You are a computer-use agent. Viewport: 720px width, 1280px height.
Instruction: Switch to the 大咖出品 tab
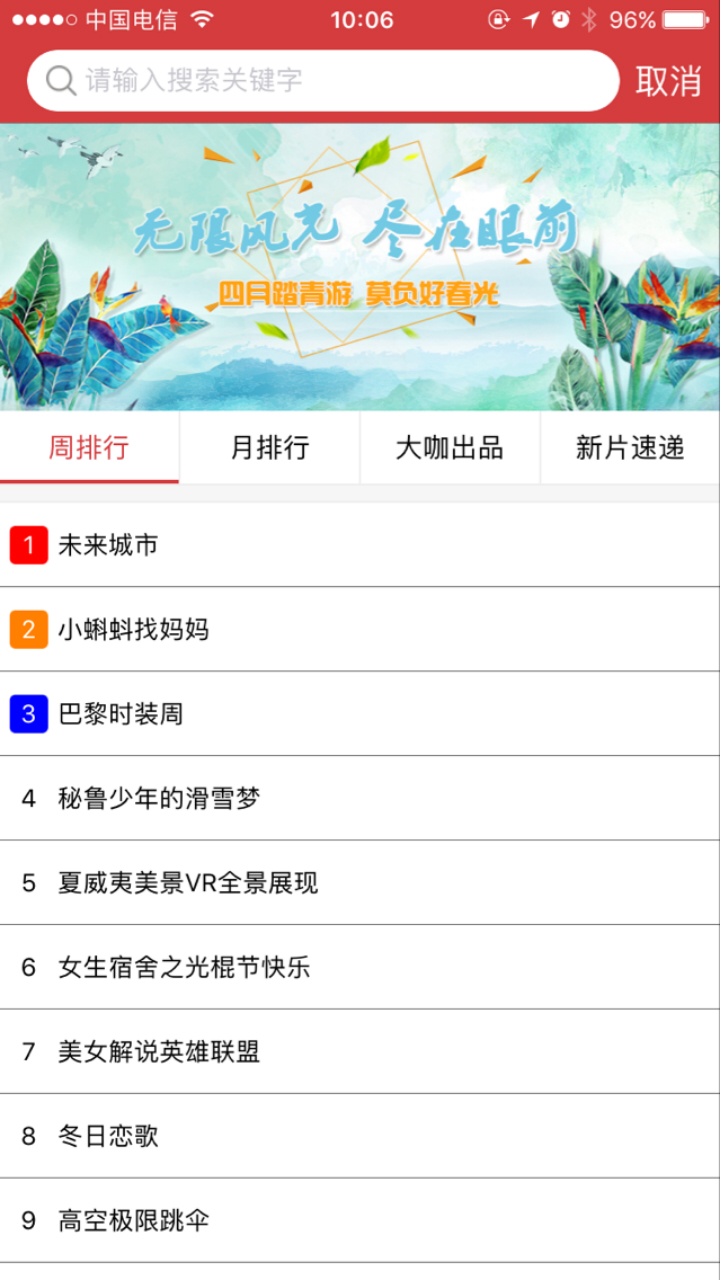pyautogui.click(x=449, y=447)
